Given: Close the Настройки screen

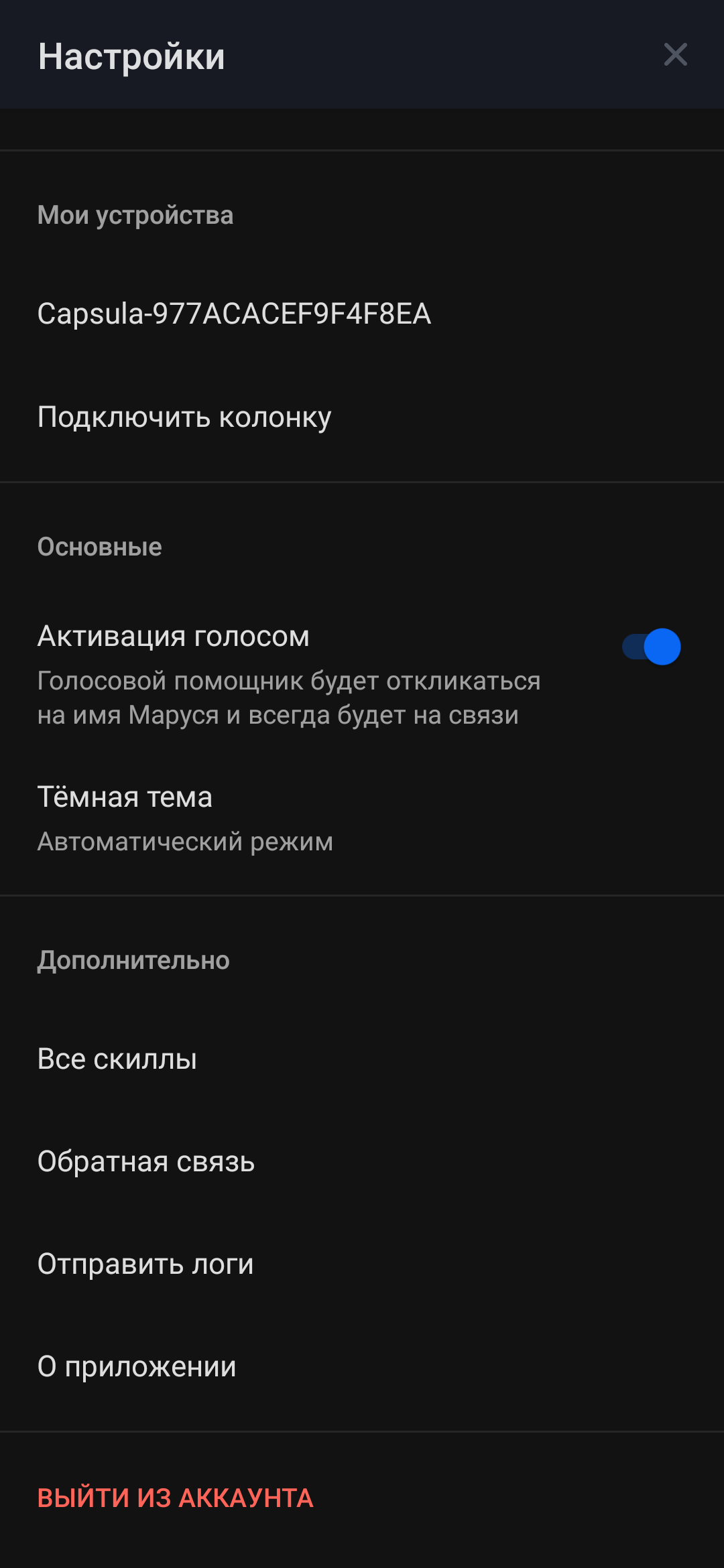Looking at the screenshot, I should 675,55.
